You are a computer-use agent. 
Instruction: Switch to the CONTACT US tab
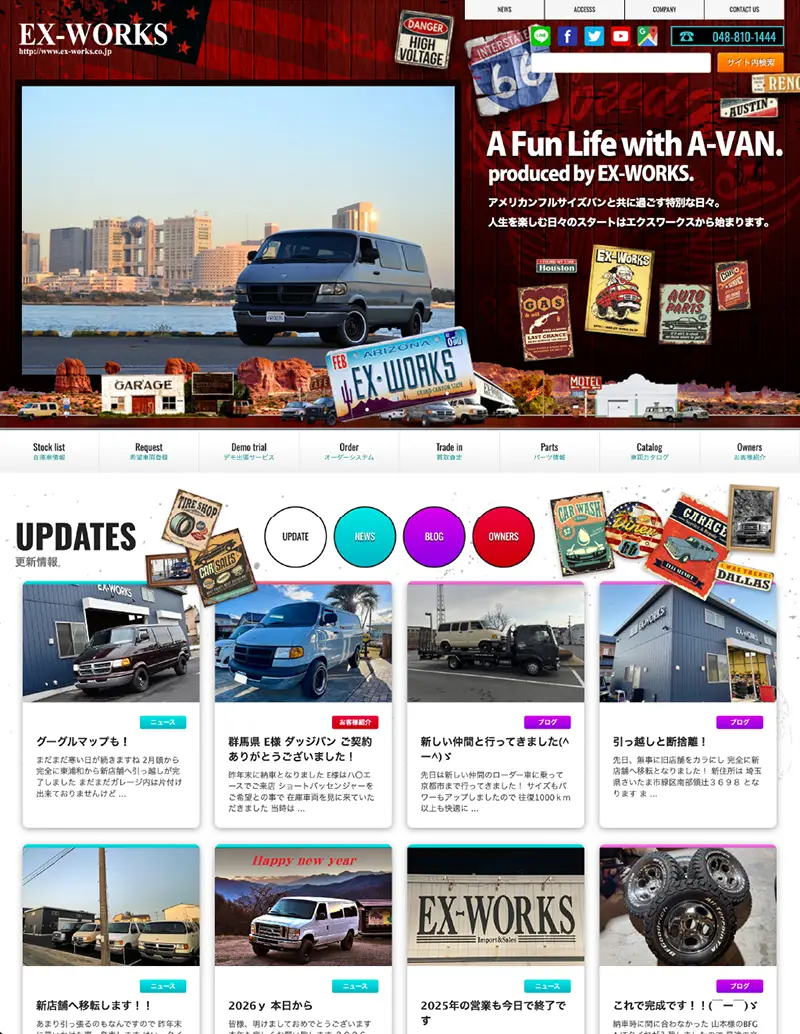[748, 9]
